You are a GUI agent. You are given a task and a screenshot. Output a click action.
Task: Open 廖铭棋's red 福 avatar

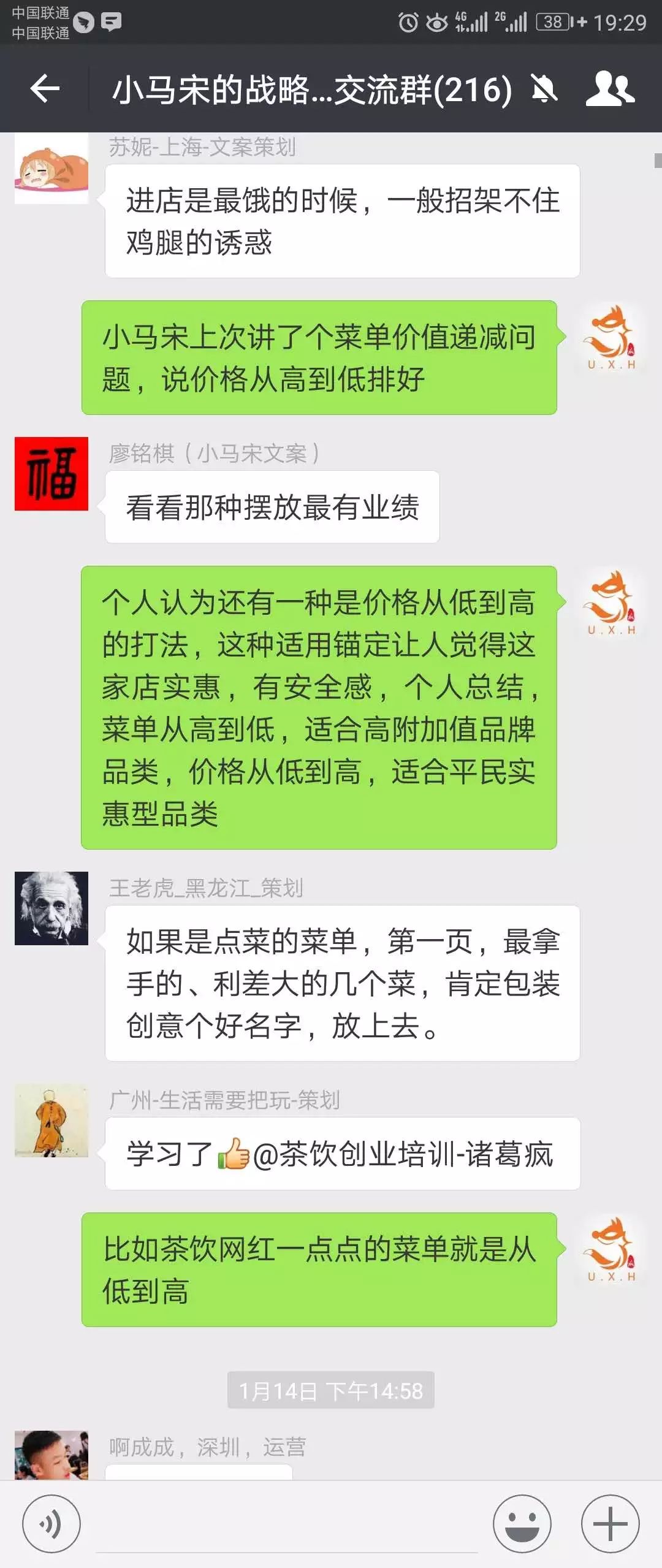pyautogui.click(x=51, y=473)
